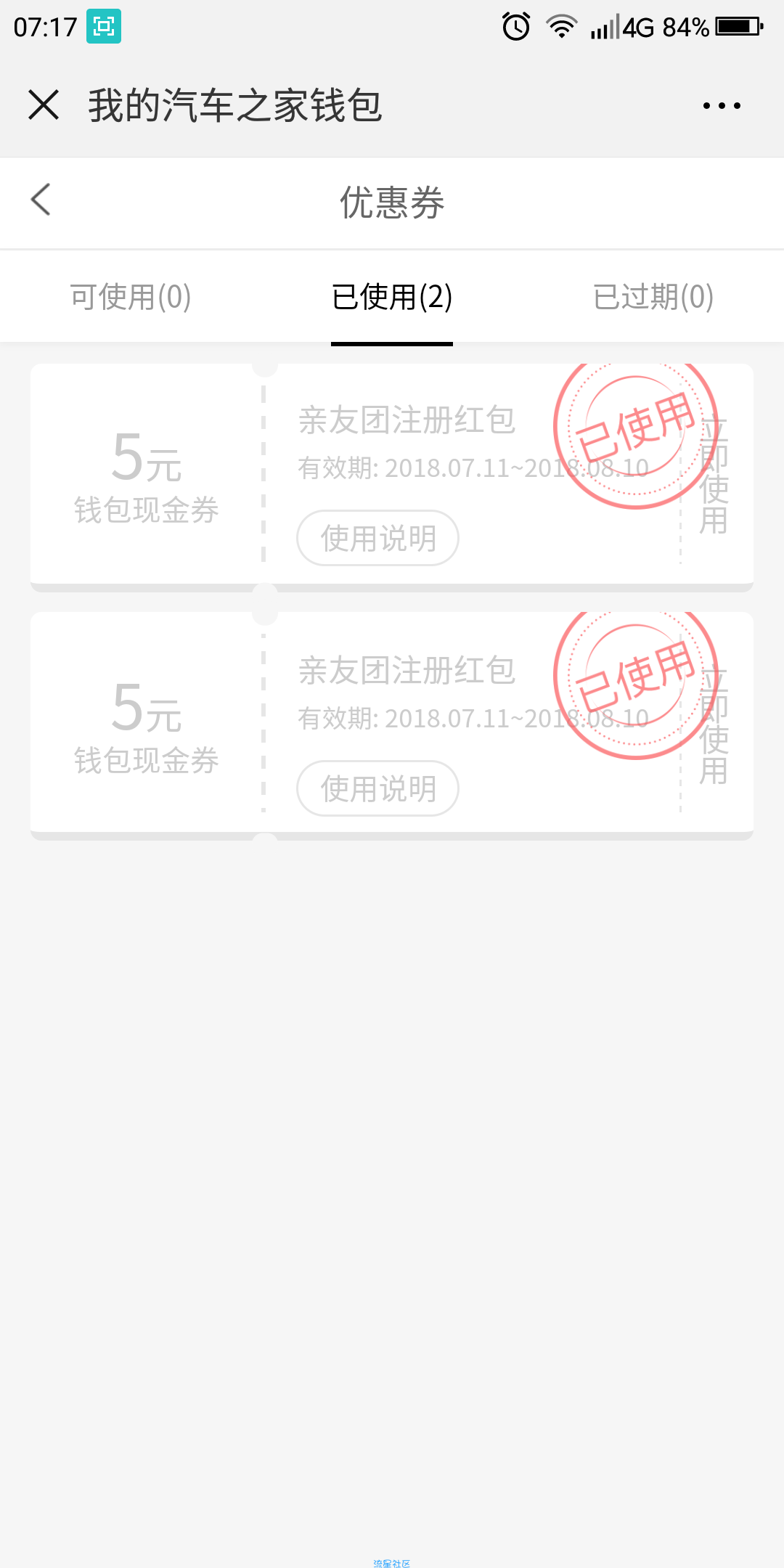
Task: Switch to the 已过期(0) tab
Action: point(653,297)
